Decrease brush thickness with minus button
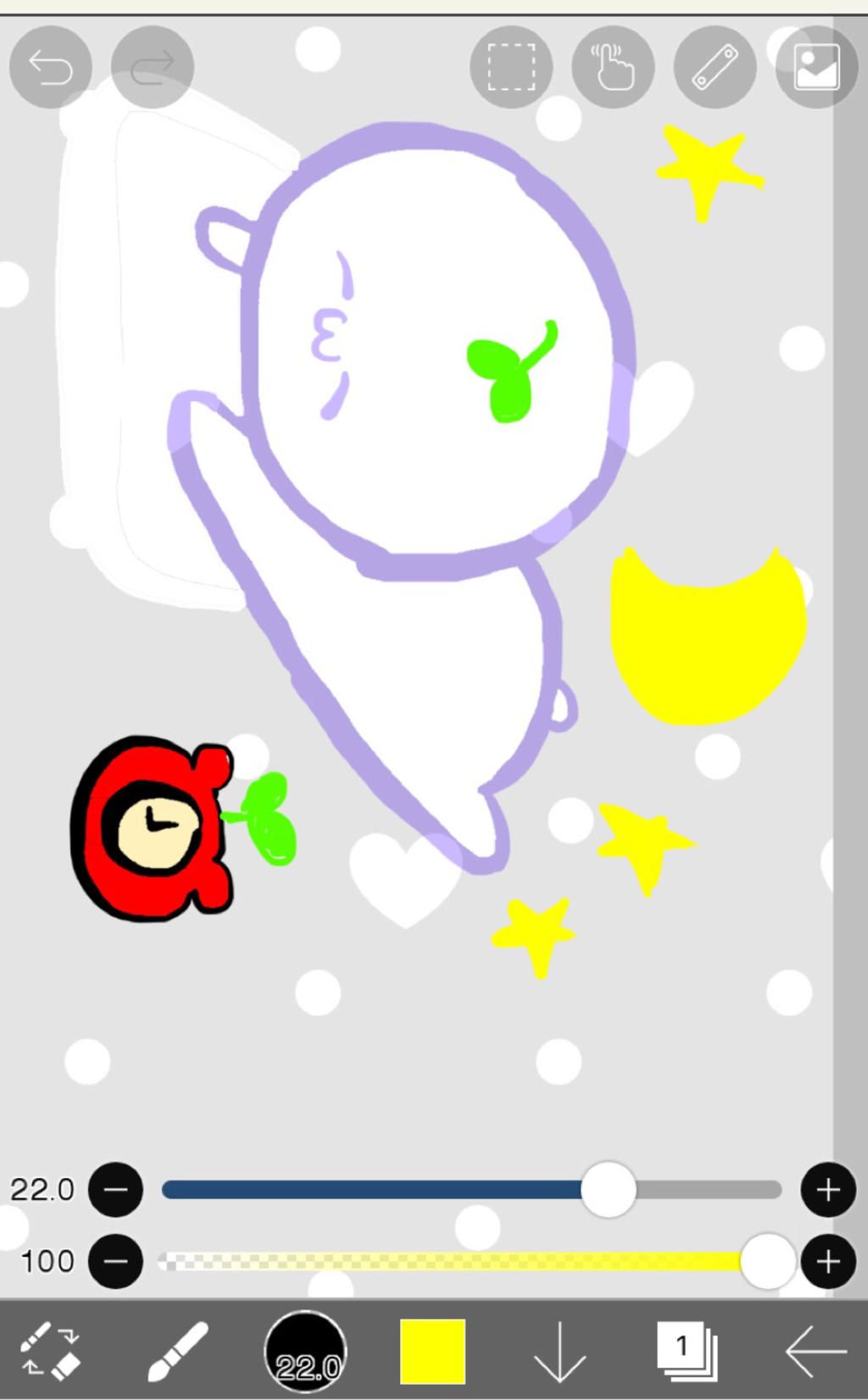 click(116, 1190)
